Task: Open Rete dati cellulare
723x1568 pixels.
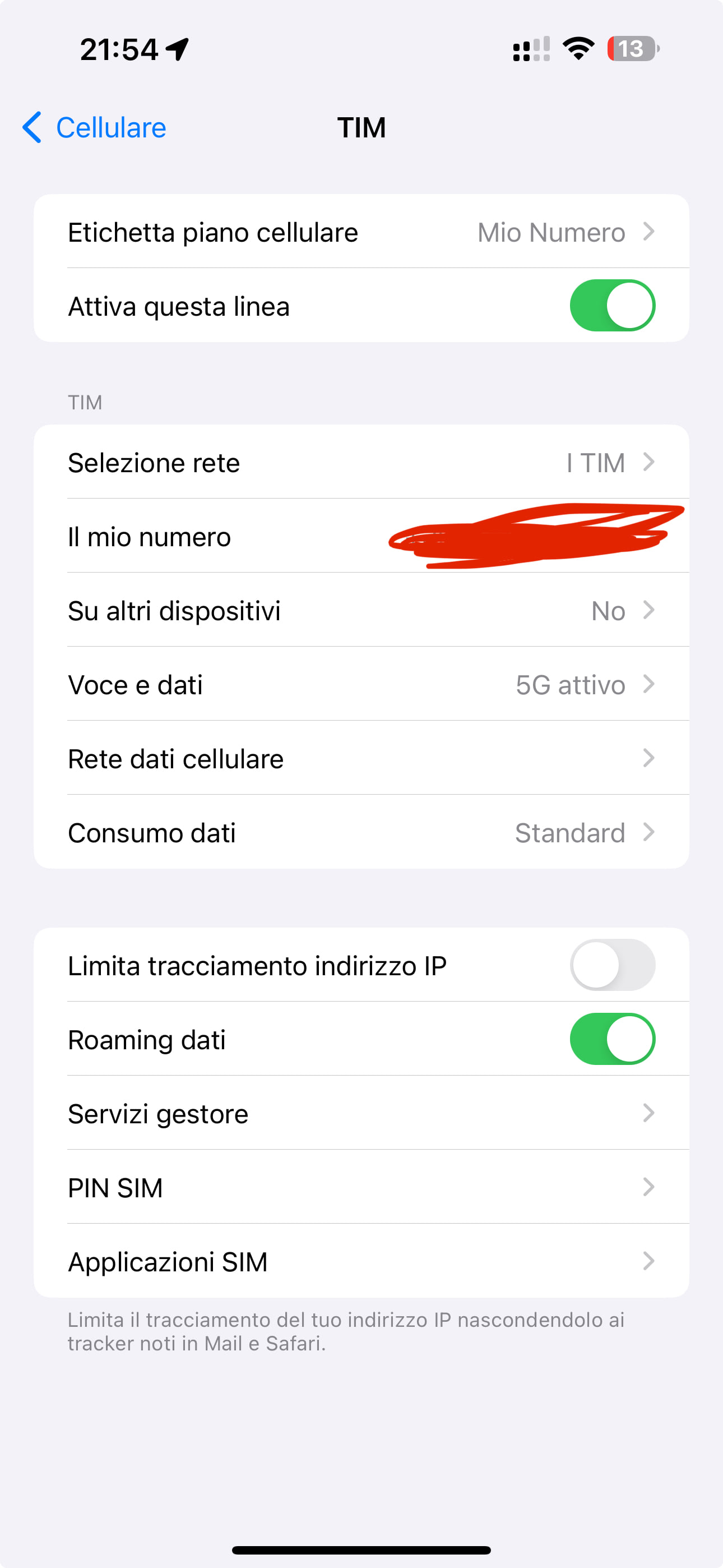Action: tap(361, 759)
